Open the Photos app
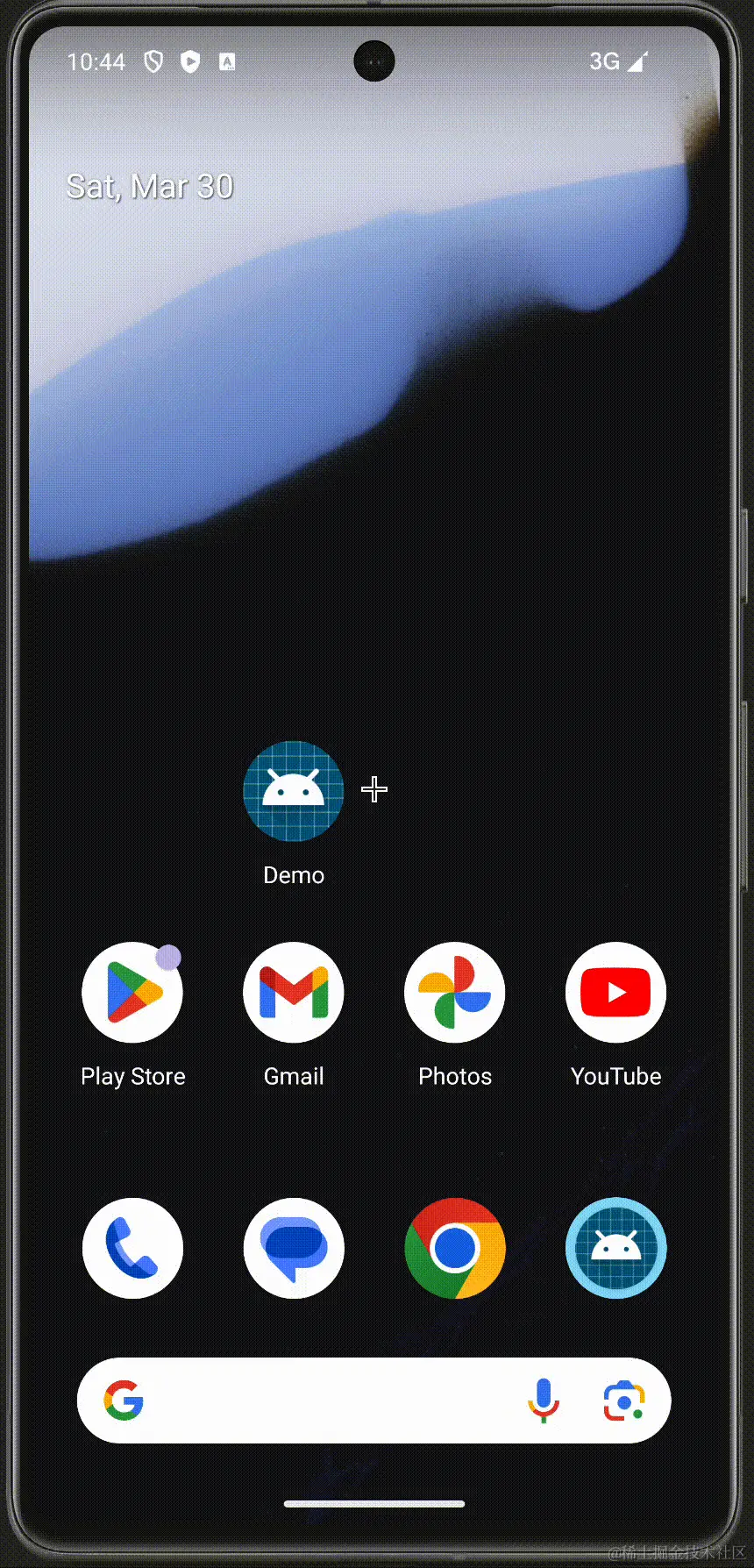Viewport: 754px width, 1568px height. click(x=454, y=993)
